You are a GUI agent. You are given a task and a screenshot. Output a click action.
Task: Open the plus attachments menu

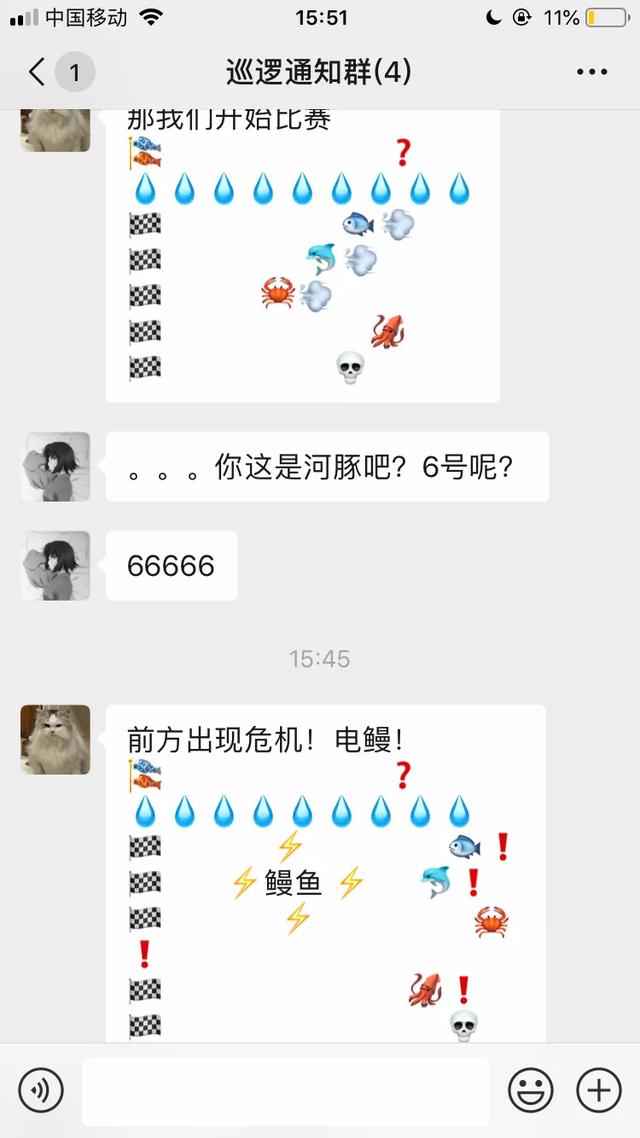tap(599, 1090)
